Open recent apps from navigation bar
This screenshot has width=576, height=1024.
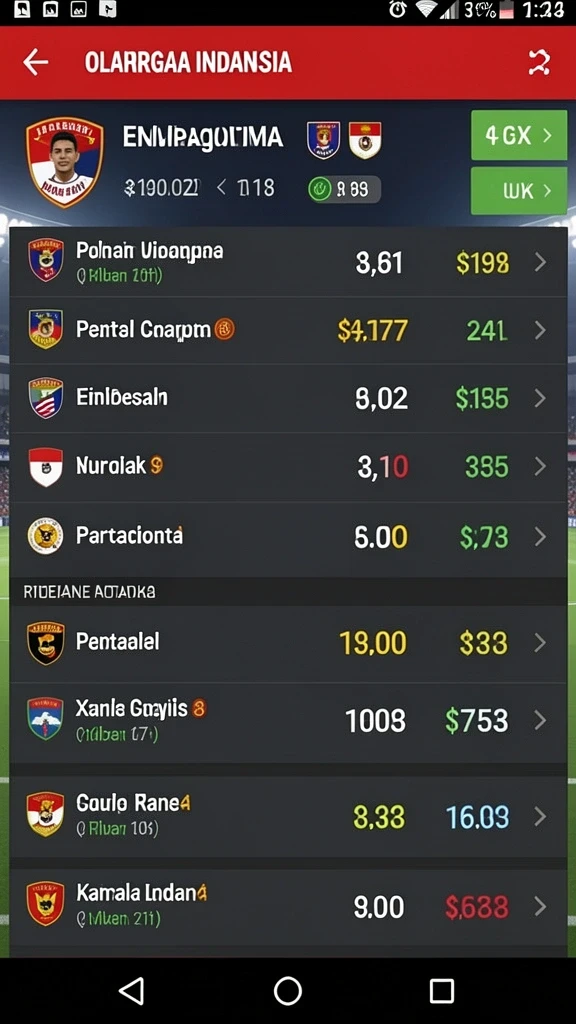441,991
